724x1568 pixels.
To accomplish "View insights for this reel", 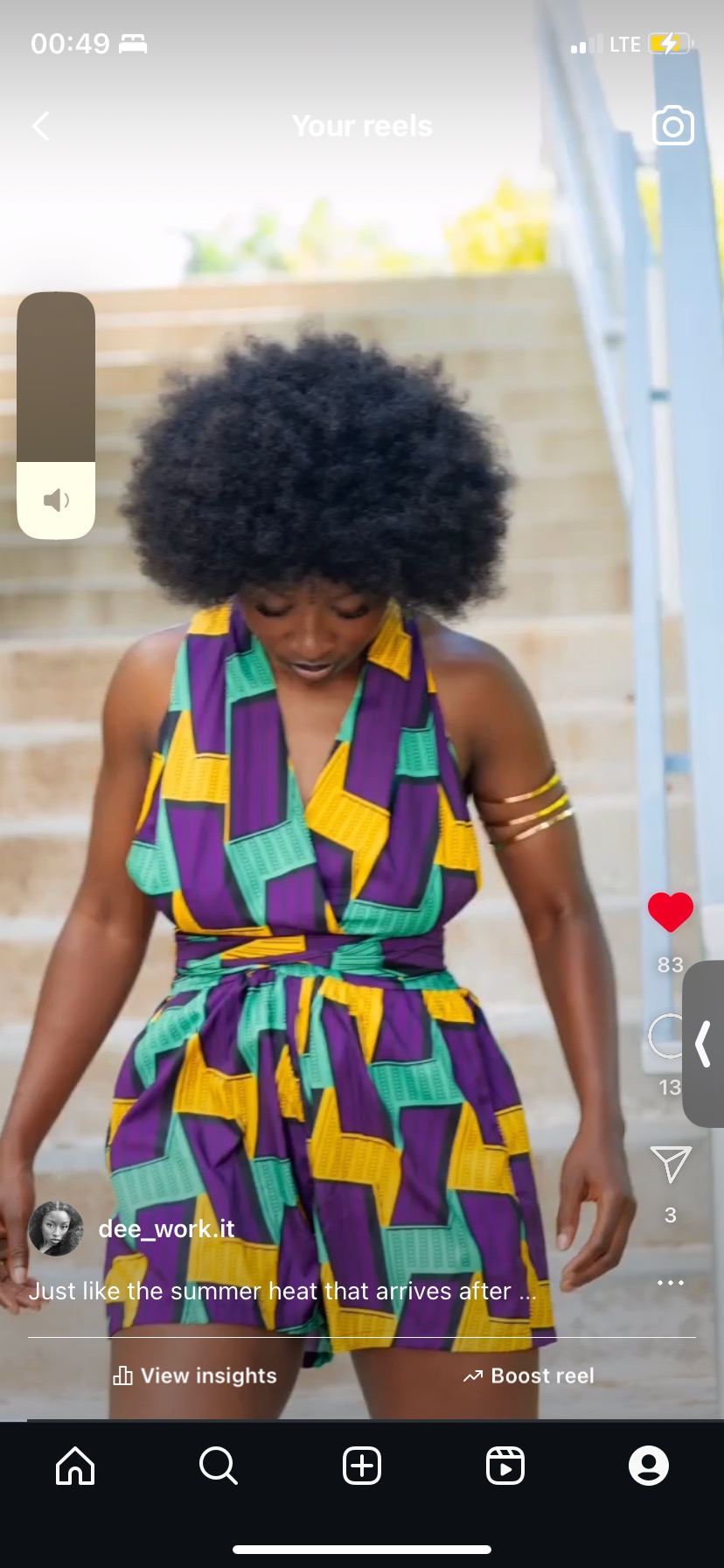I will 195,1375.
